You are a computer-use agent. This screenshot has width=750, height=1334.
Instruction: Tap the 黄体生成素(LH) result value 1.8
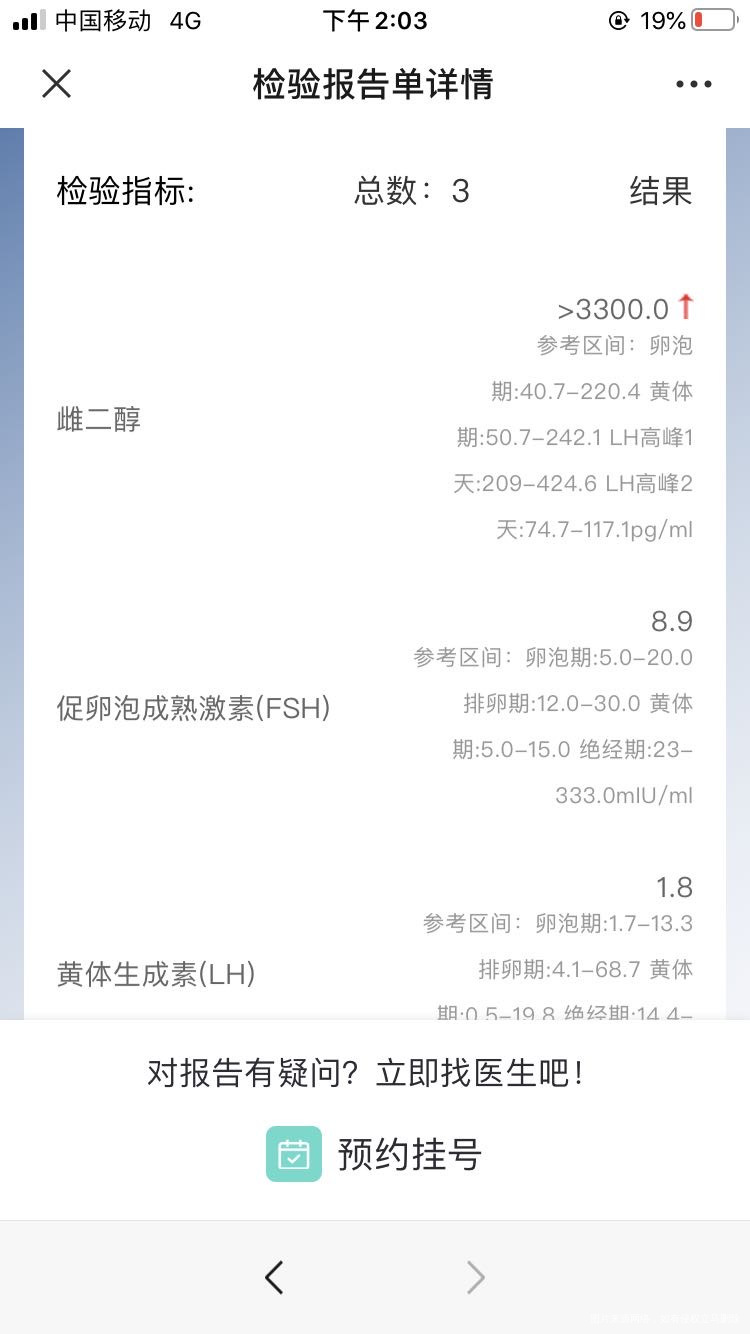pyautogui.click(x=675, y=887)
